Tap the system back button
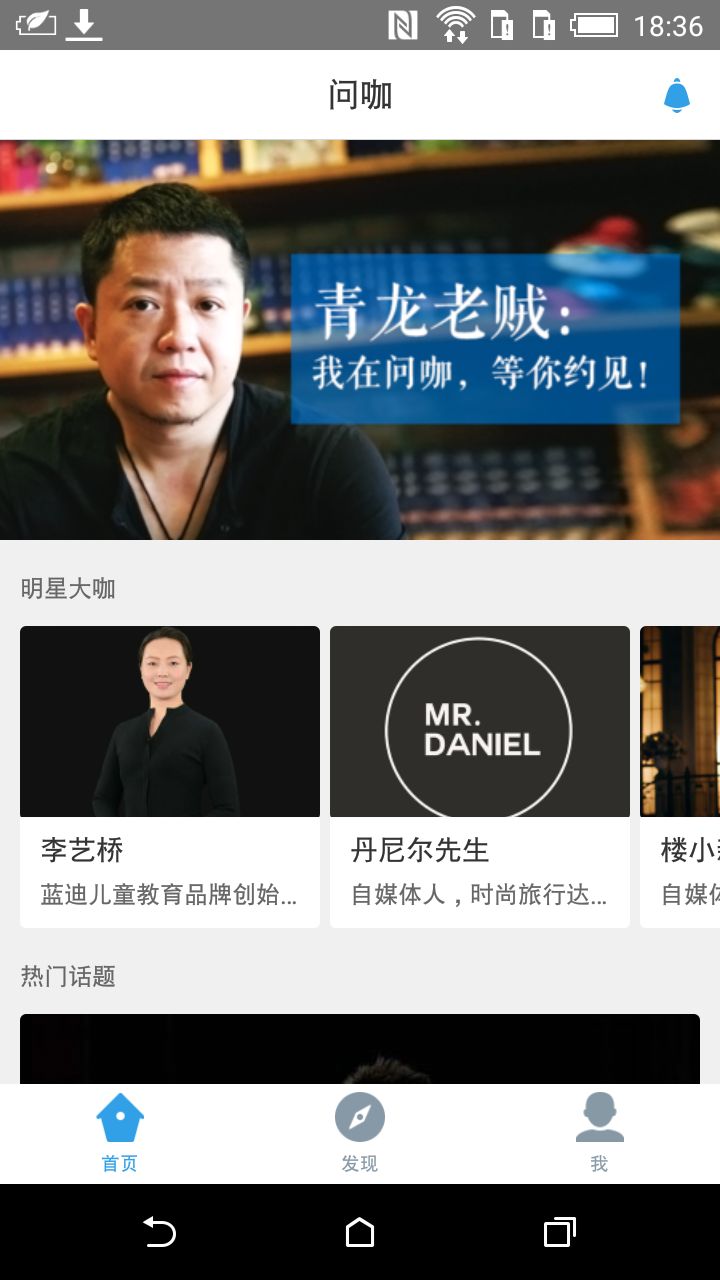 pyautogui.click(x=159, y=1232)
